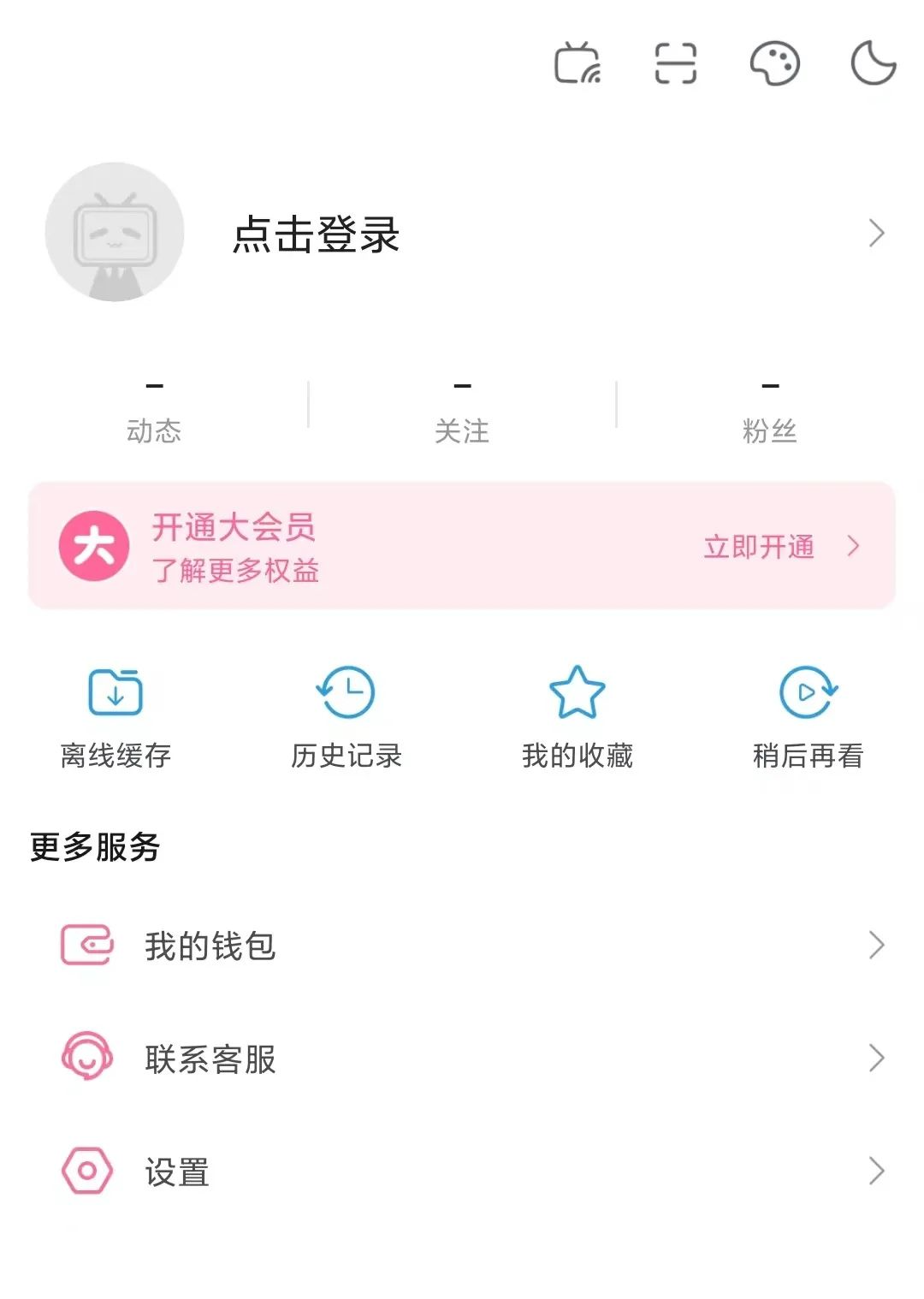
Task: Switch to night mode with the moon icon
Action: click(x=873, y=63)
